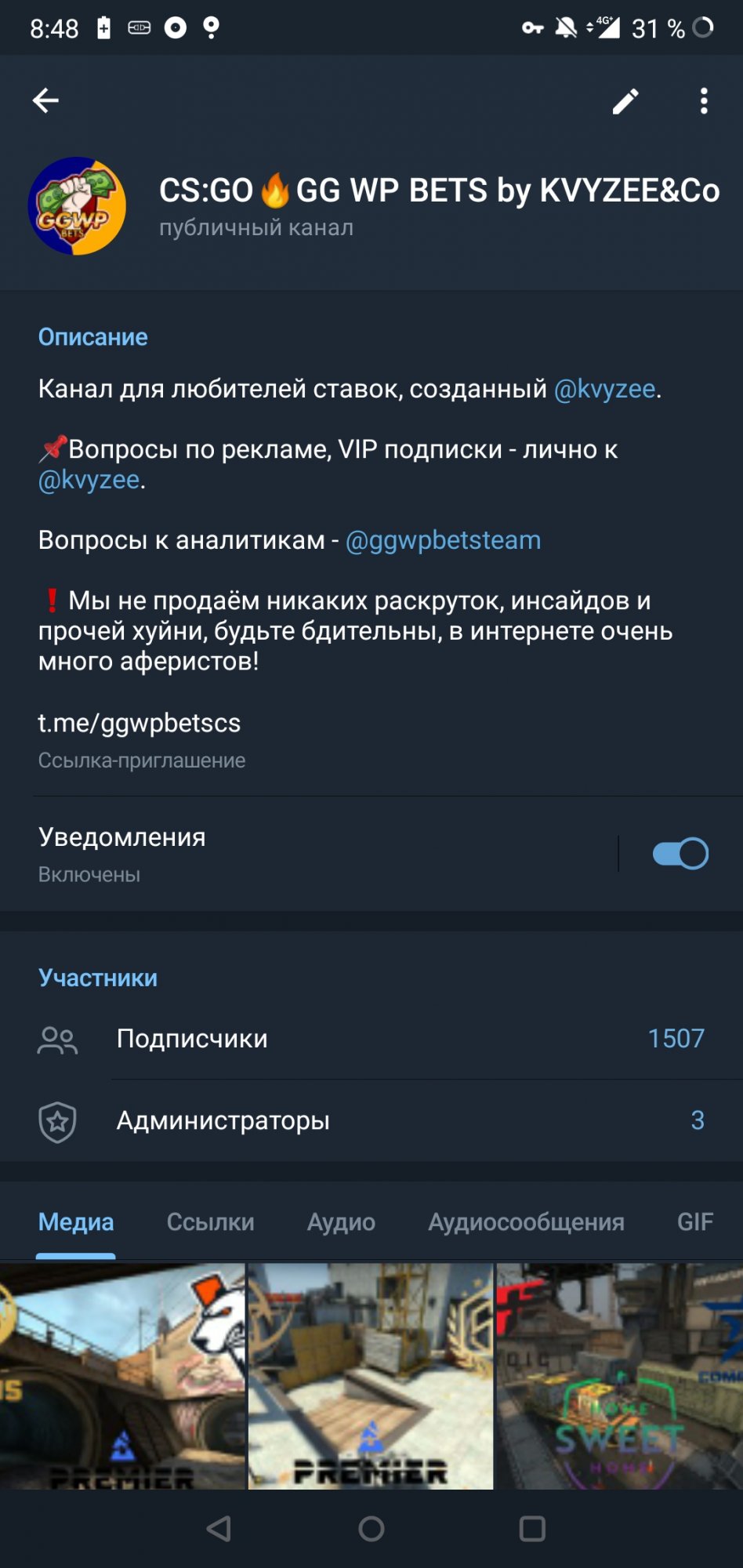Switch to the Аудио tab

[341, 1222]
